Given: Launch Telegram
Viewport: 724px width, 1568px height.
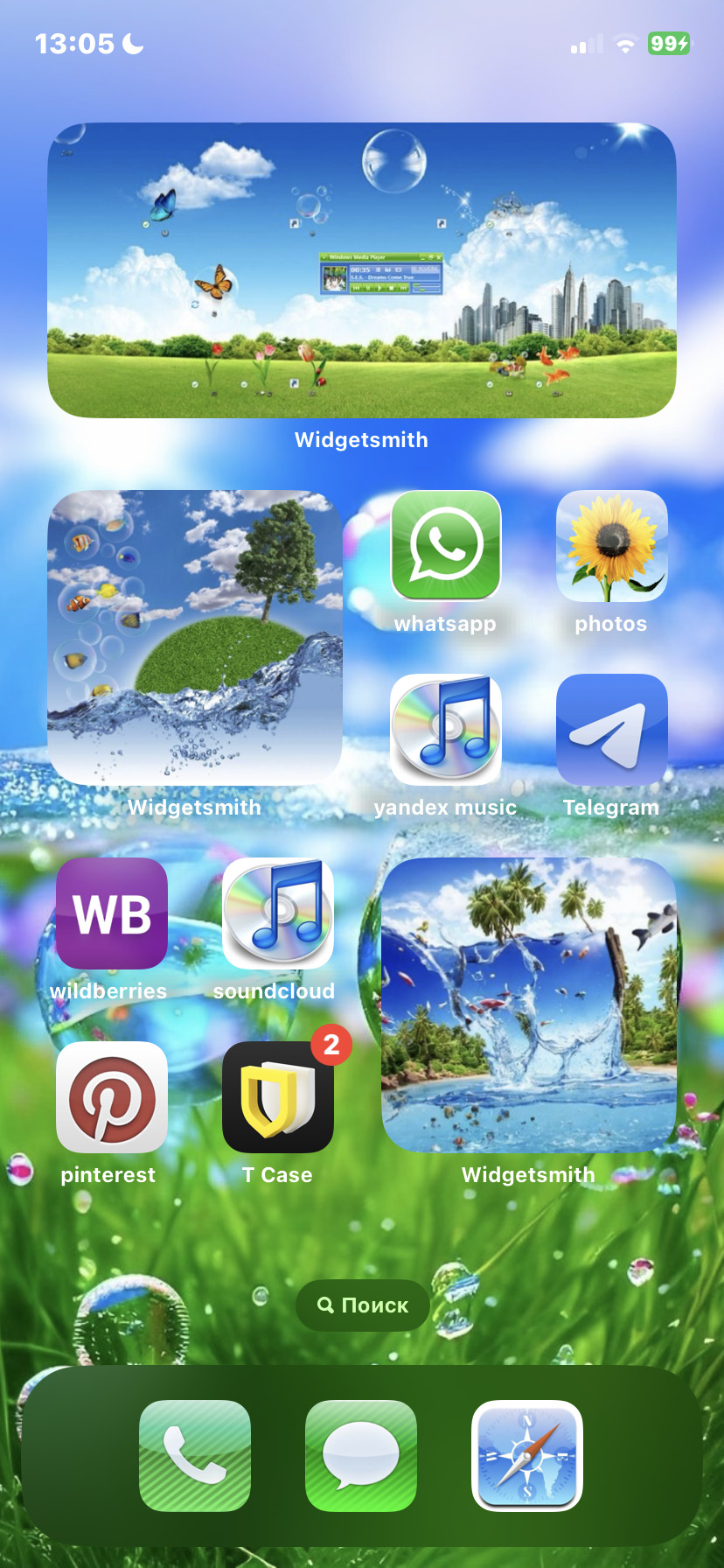Looking at the screenshot, I should [x=612, y=730].
